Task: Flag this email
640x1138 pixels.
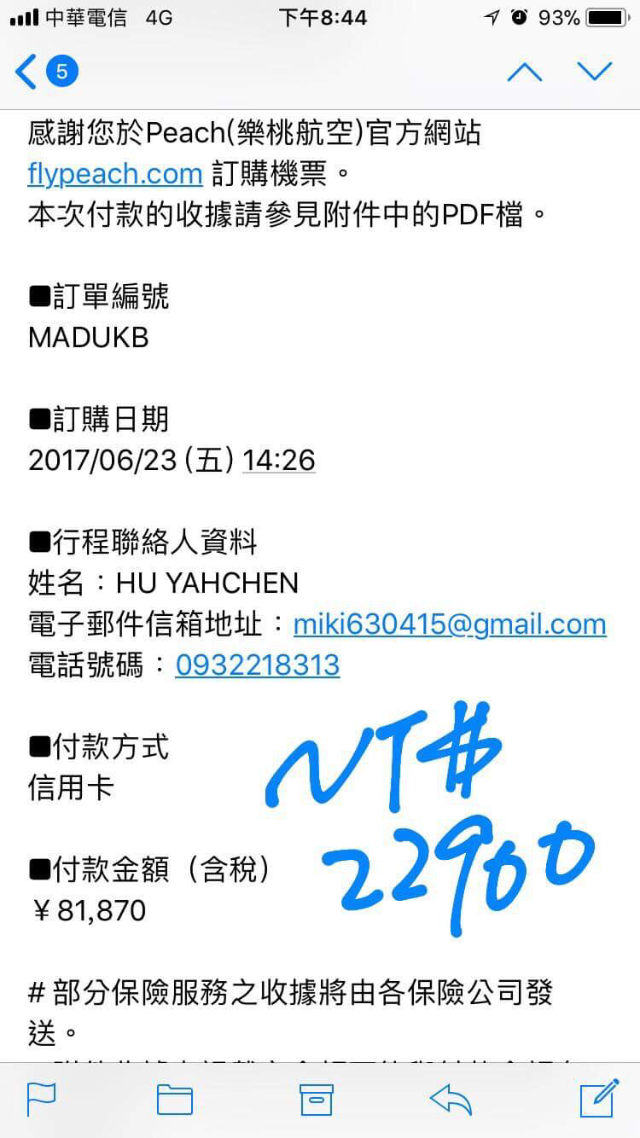Action: point(41,1099)
